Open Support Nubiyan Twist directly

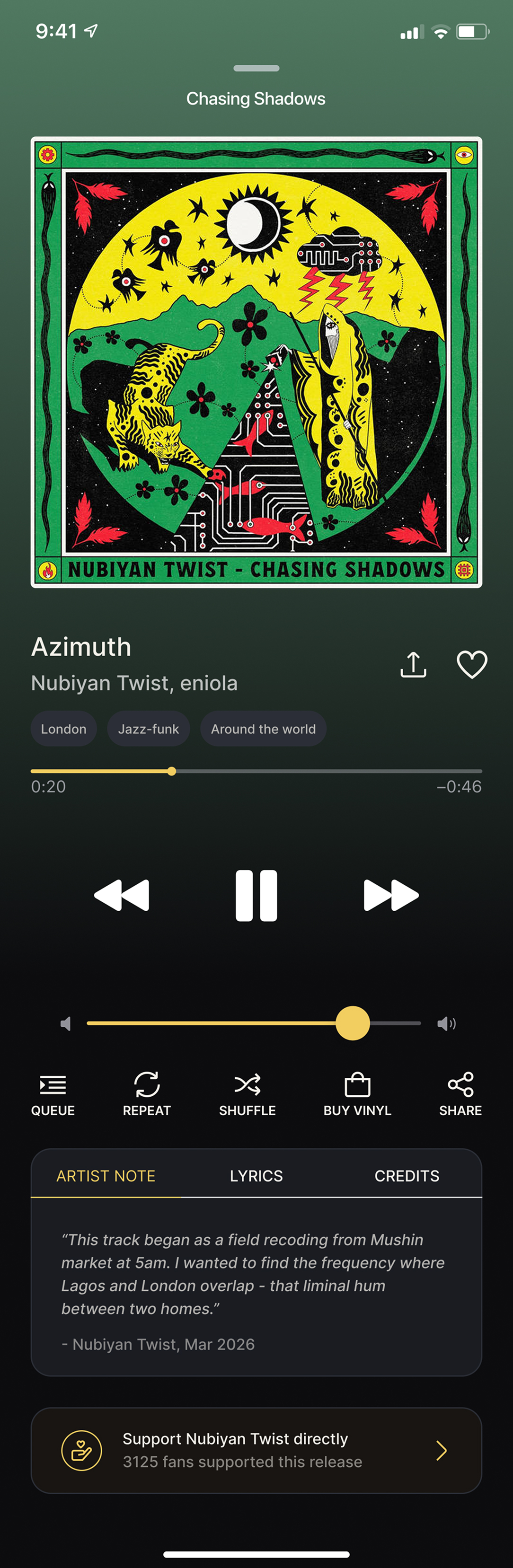click(256, 1451)
